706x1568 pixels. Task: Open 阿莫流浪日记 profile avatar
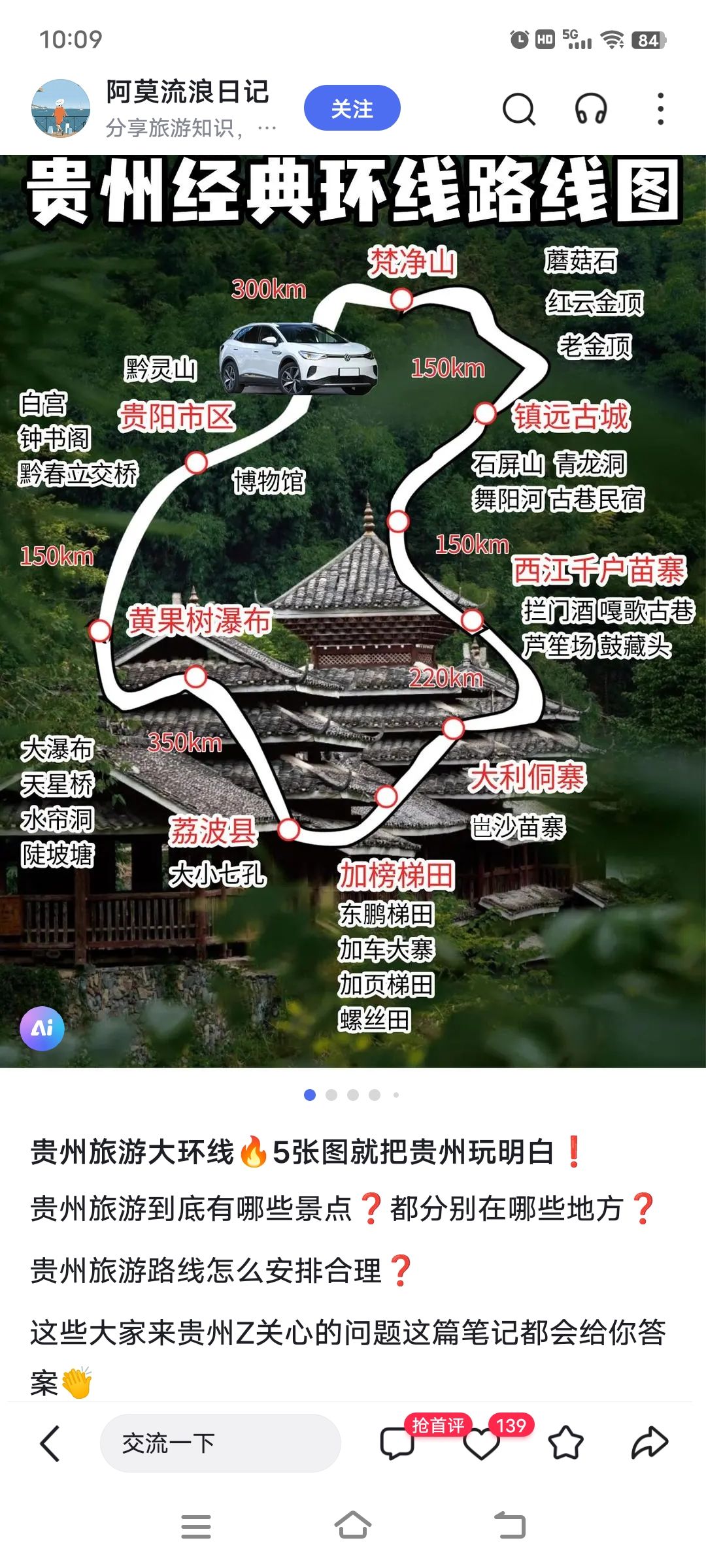[61, 108]
